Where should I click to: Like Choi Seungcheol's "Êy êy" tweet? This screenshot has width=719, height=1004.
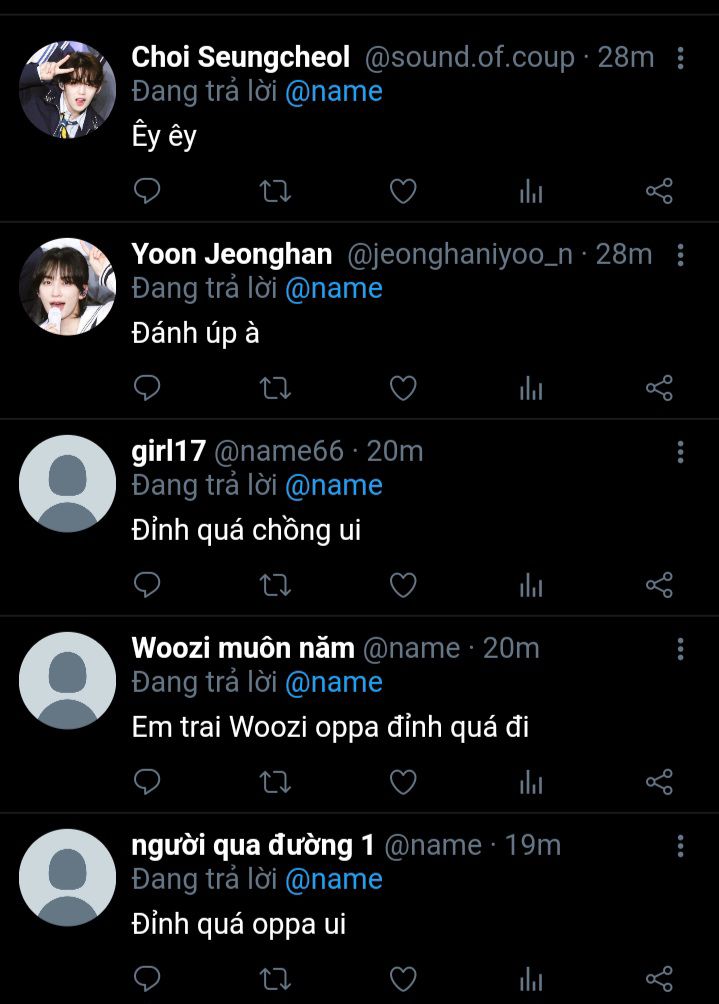click(x=403, y=191)
